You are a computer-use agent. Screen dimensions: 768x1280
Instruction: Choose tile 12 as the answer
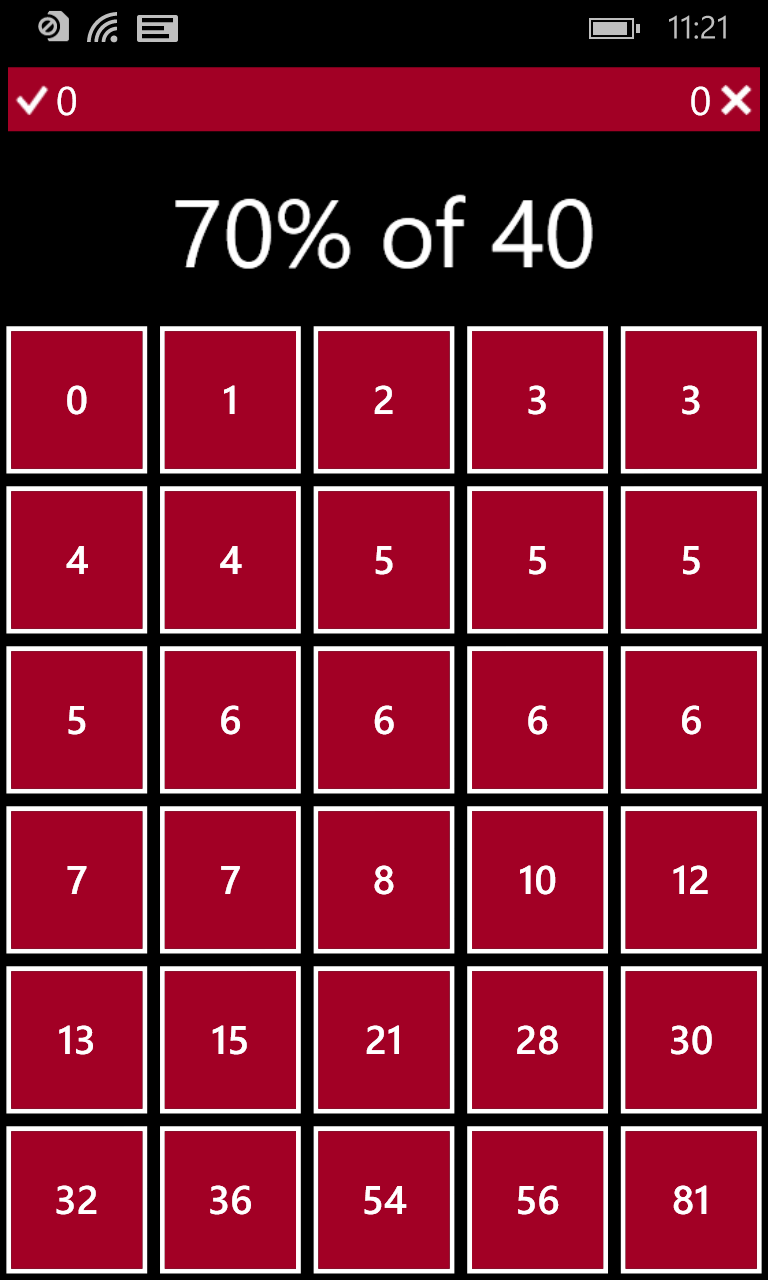click(x=691, y=880)
